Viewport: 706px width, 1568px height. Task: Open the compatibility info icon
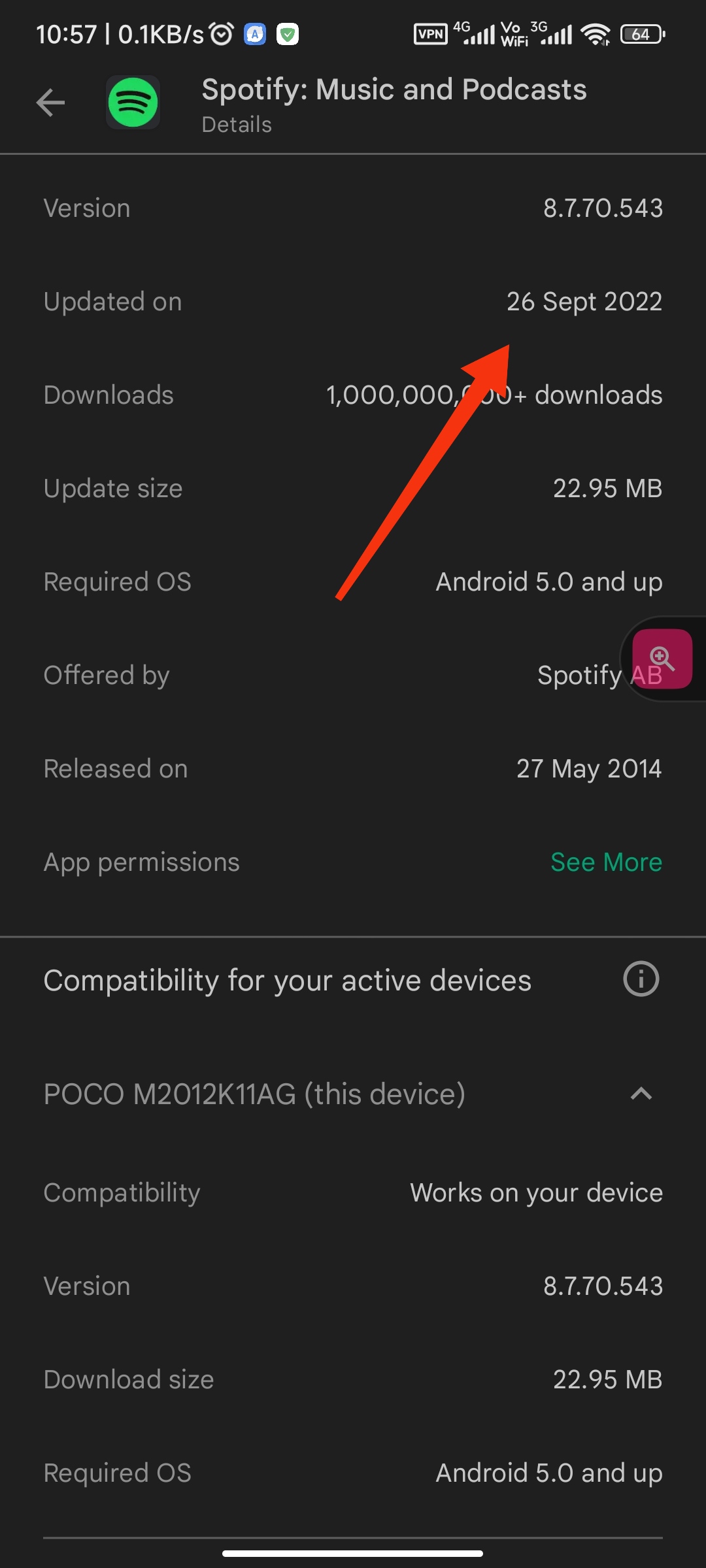tap(641, 979)
